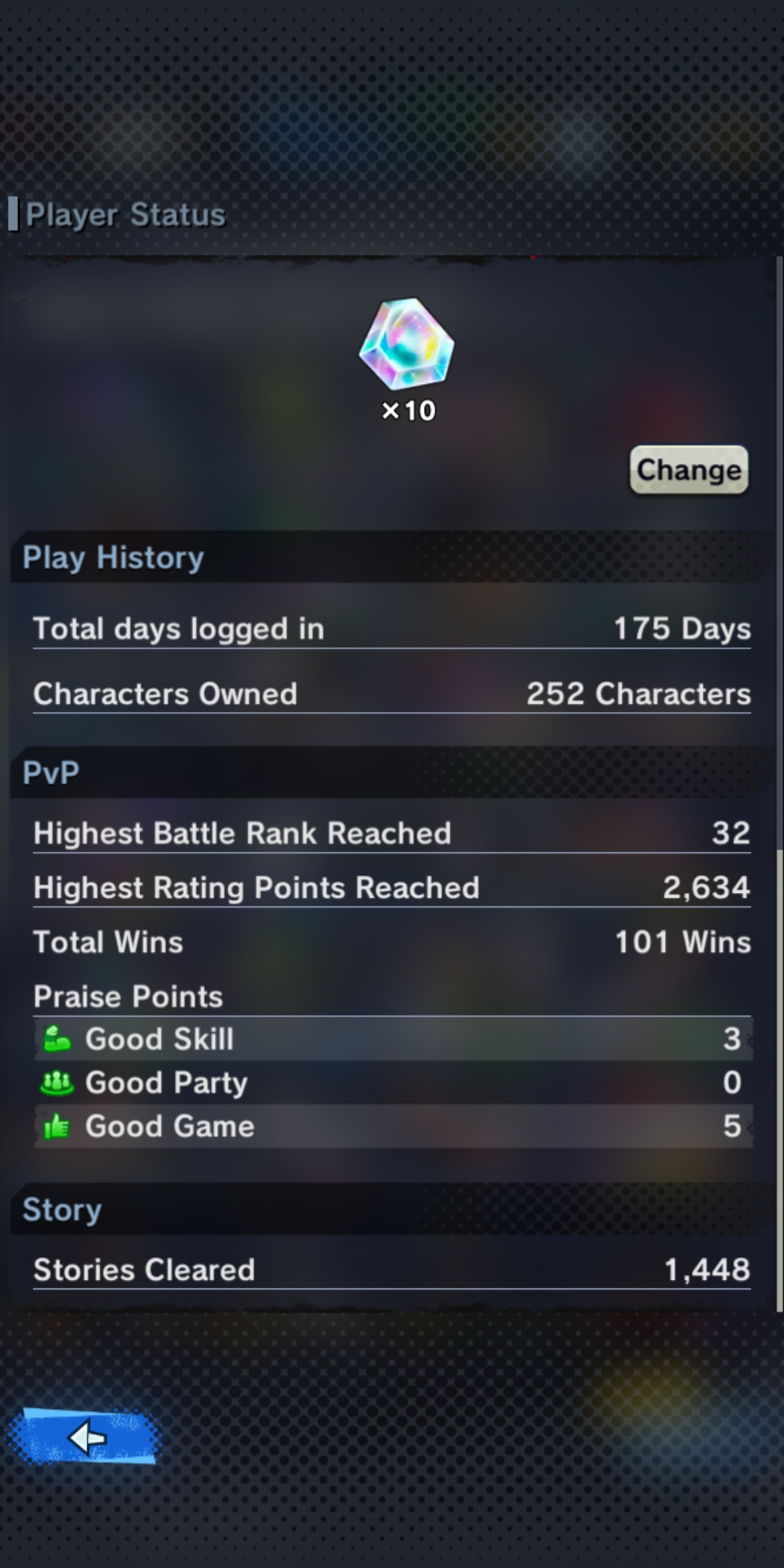
Task: Tap the Change button
Action: click(x=688, y=470)
